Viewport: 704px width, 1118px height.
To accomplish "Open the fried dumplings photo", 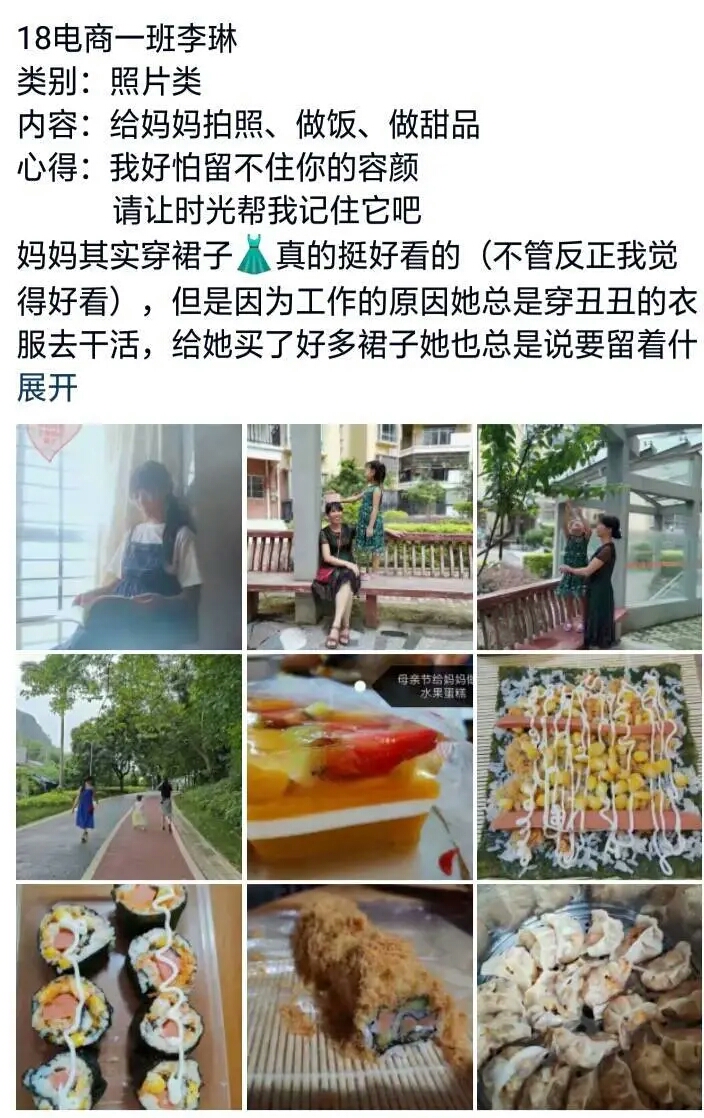I will point(589,997).
